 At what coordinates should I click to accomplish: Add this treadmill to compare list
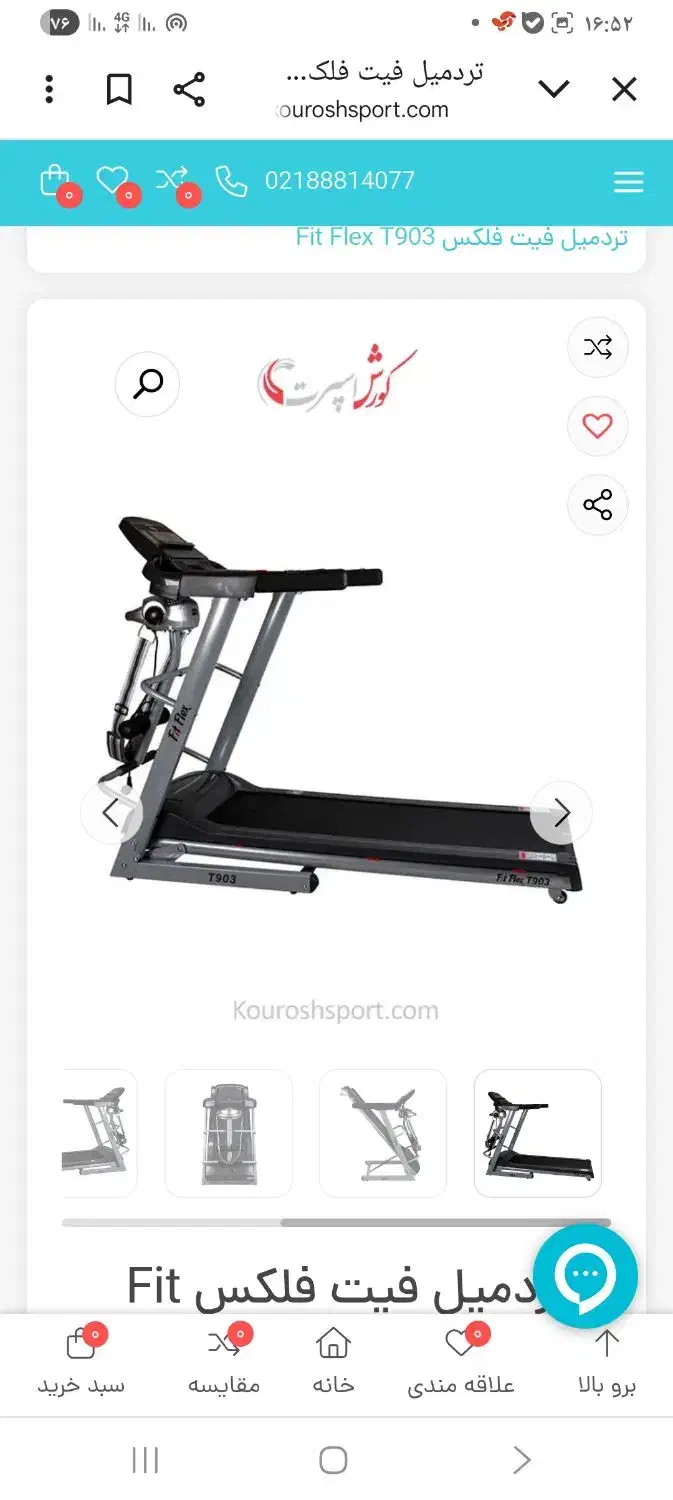click(x=597, y=348)
